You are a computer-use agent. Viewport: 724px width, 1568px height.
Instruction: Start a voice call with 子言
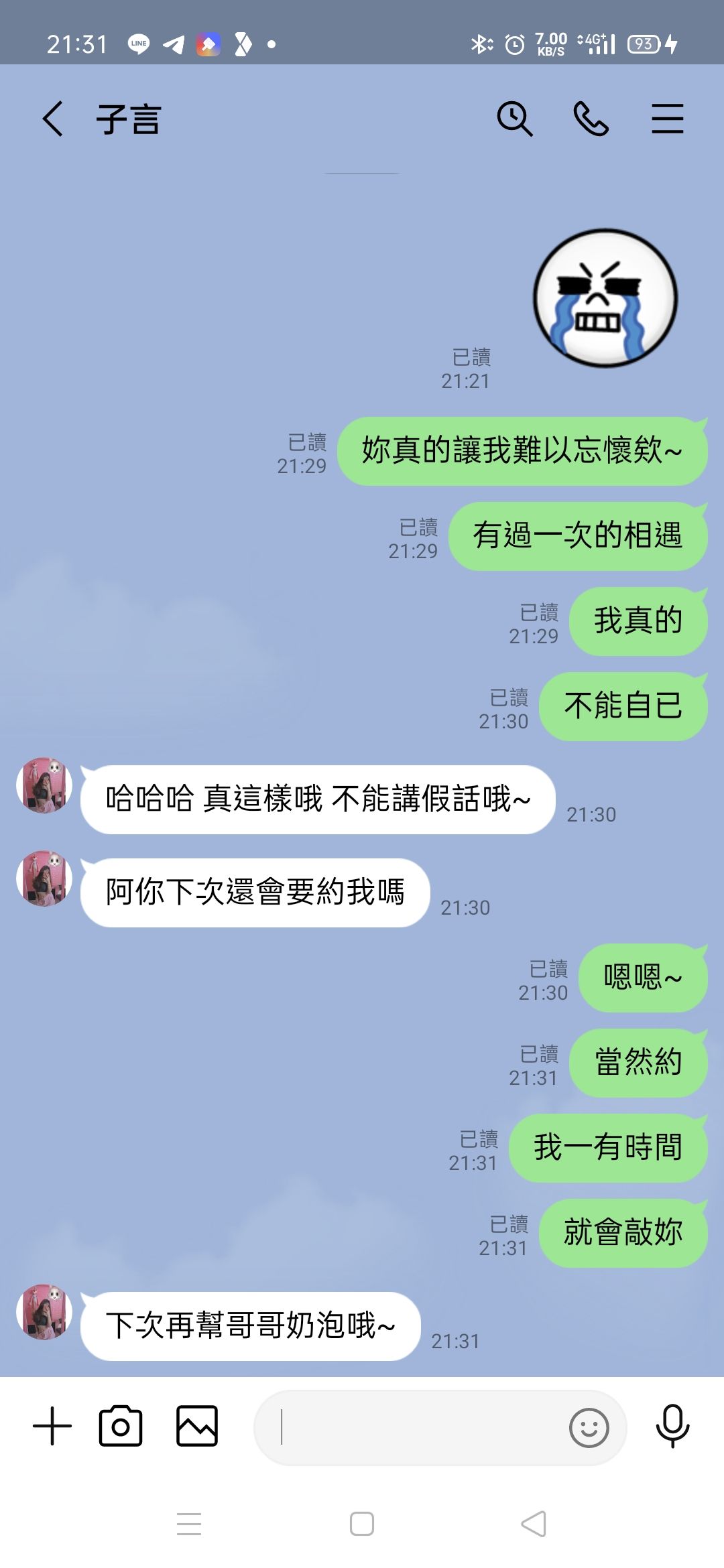tap(591, 119)
